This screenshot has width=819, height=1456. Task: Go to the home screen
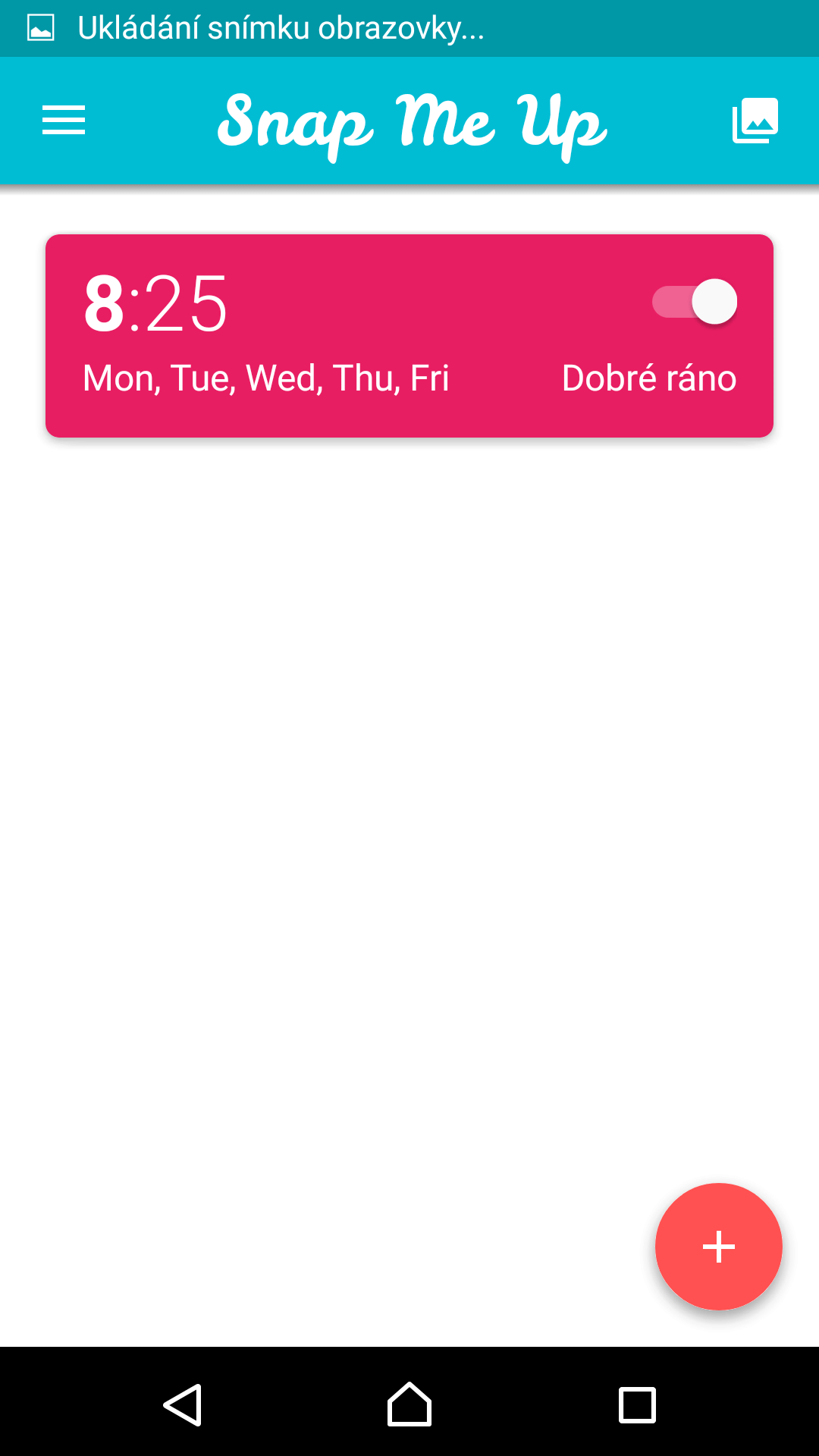[x=409, y=1405]
